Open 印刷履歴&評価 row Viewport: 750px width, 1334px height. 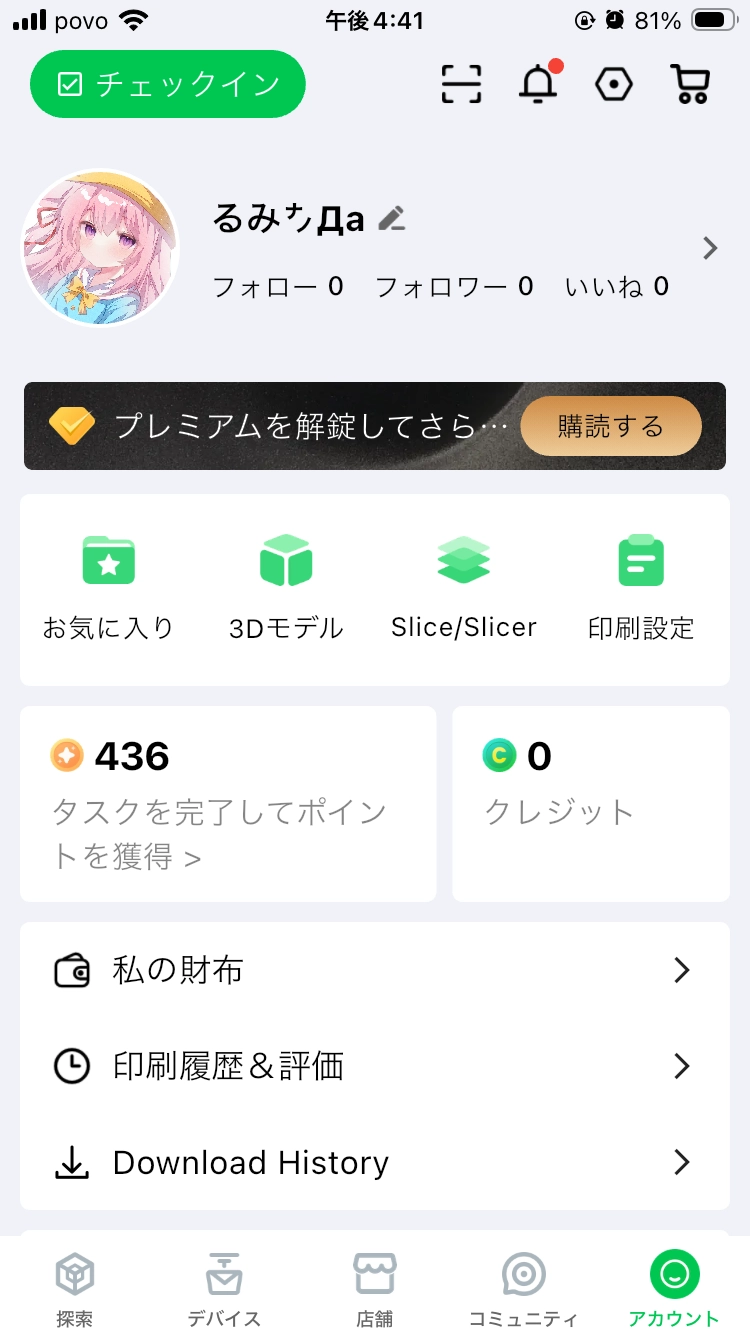pyautogui.click(x=375, y=1066)
